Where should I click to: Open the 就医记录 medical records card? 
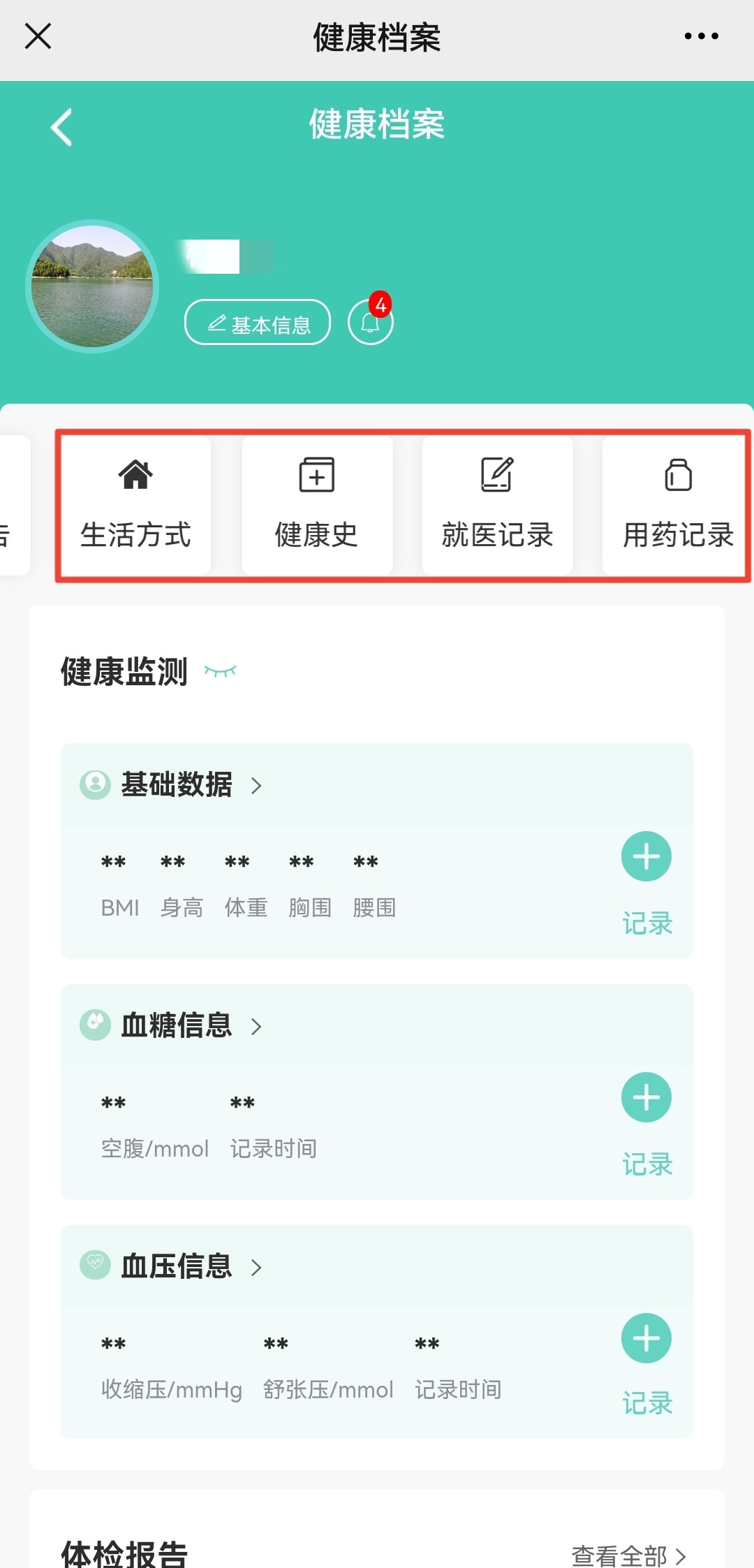tap(497, 506)
